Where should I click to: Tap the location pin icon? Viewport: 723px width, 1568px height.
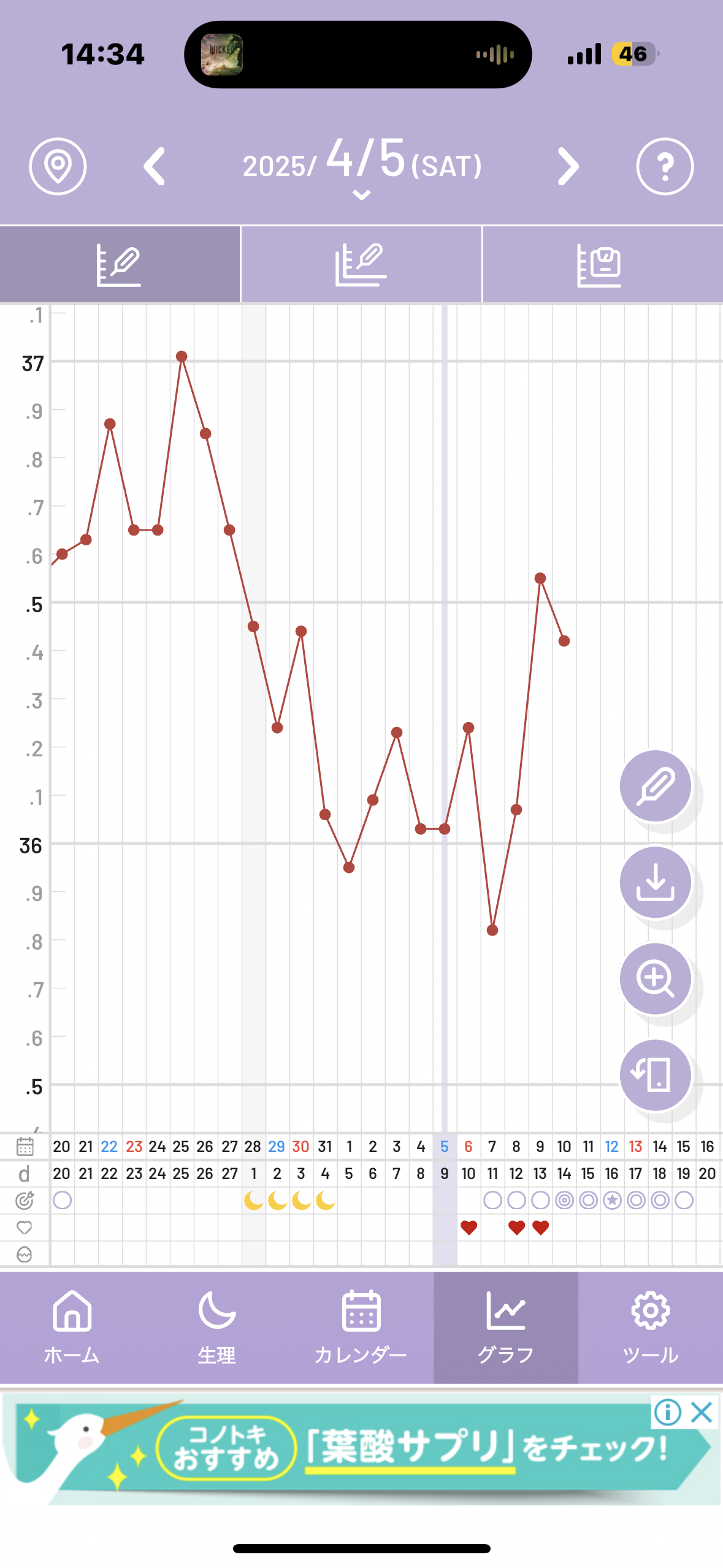(x=58, y=166)
